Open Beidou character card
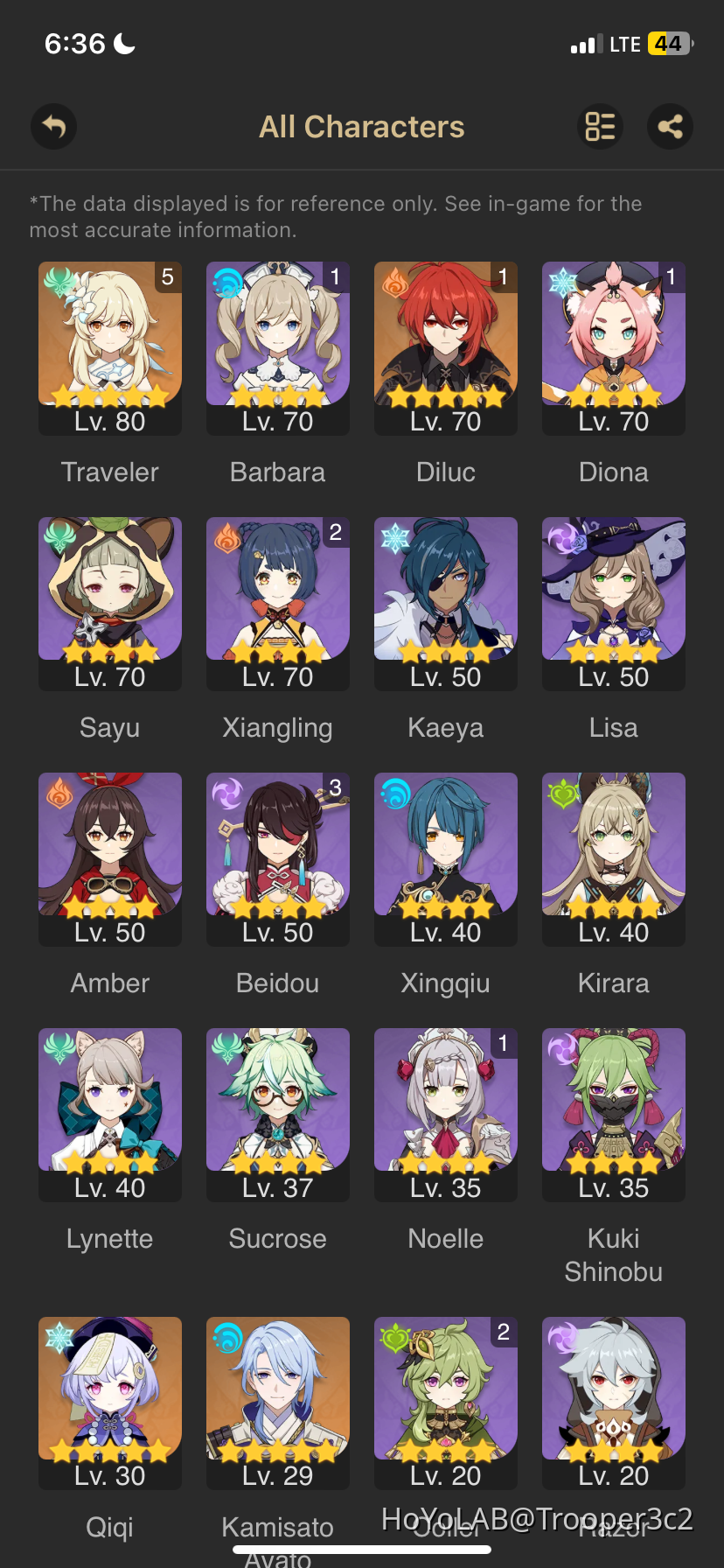 [x=278, y=859]
